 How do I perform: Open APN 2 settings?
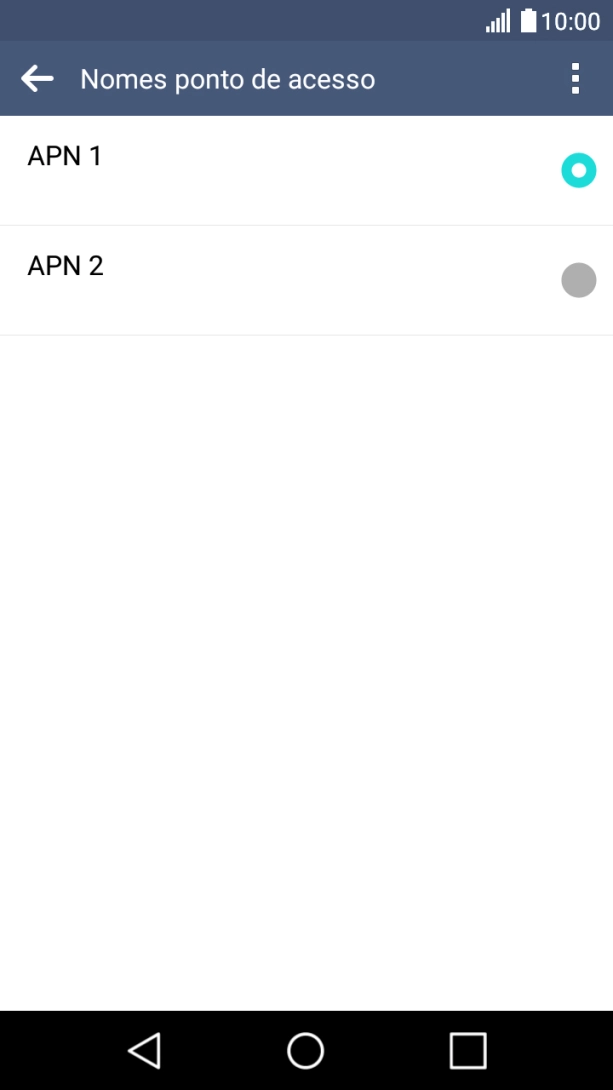coord(306,280)
